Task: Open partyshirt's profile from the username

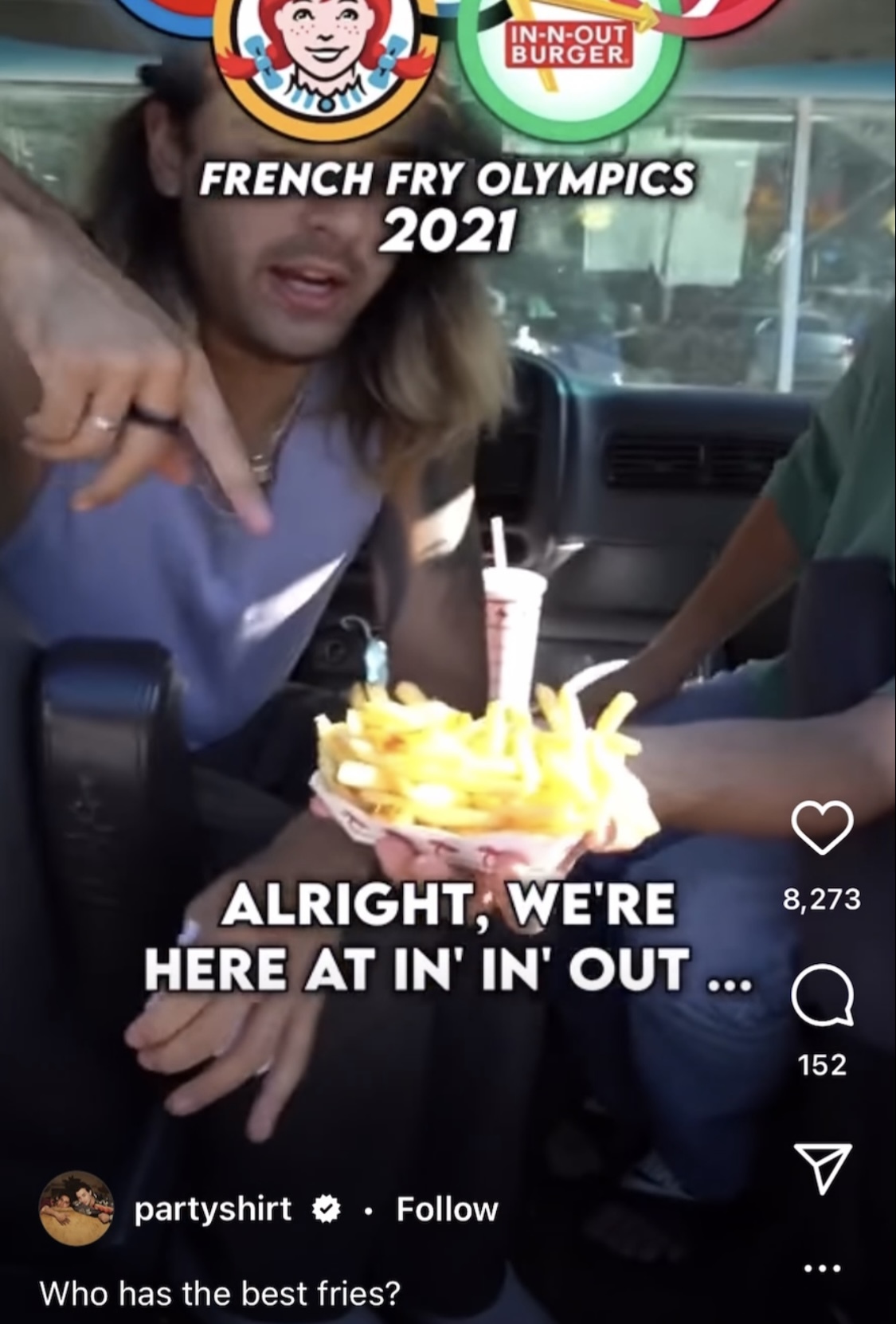Action: pyautogui.click(x=213, y=1209)
